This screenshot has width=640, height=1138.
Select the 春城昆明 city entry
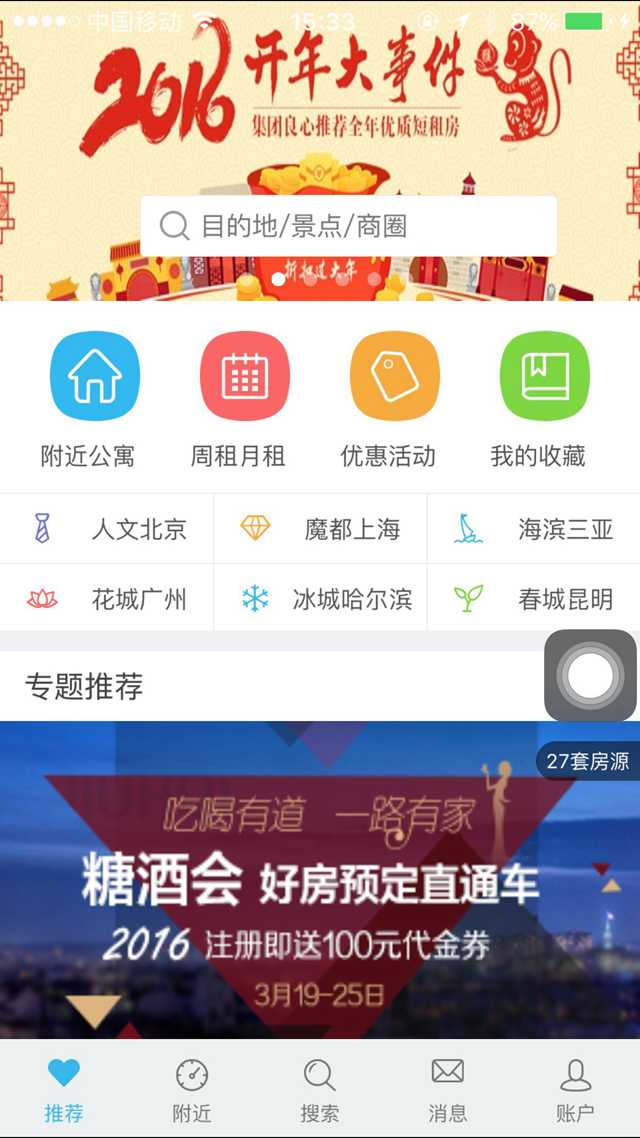pos(534,600)
